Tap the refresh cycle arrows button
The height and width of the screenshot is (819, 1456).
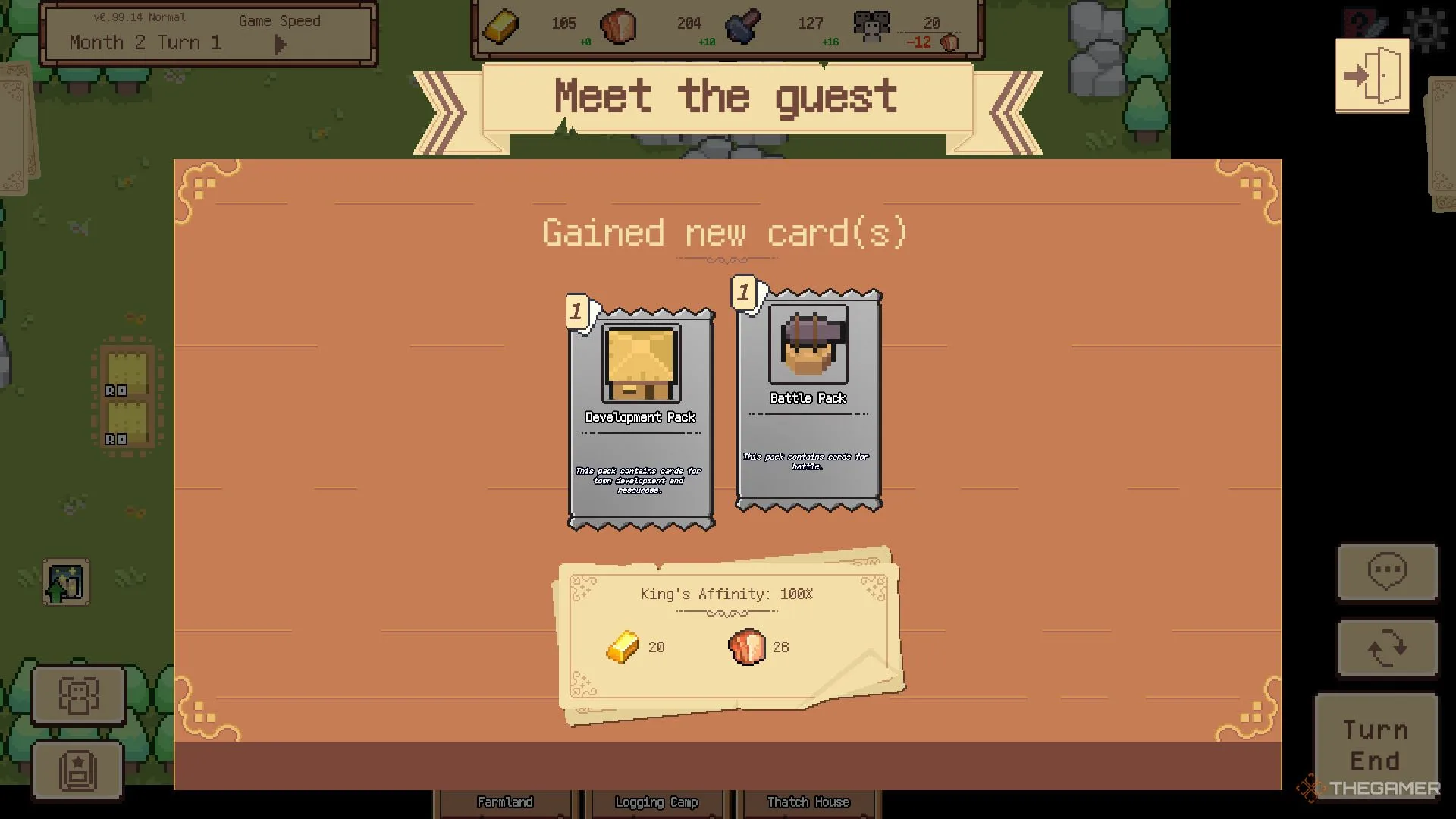click(x=1387, y=648)
